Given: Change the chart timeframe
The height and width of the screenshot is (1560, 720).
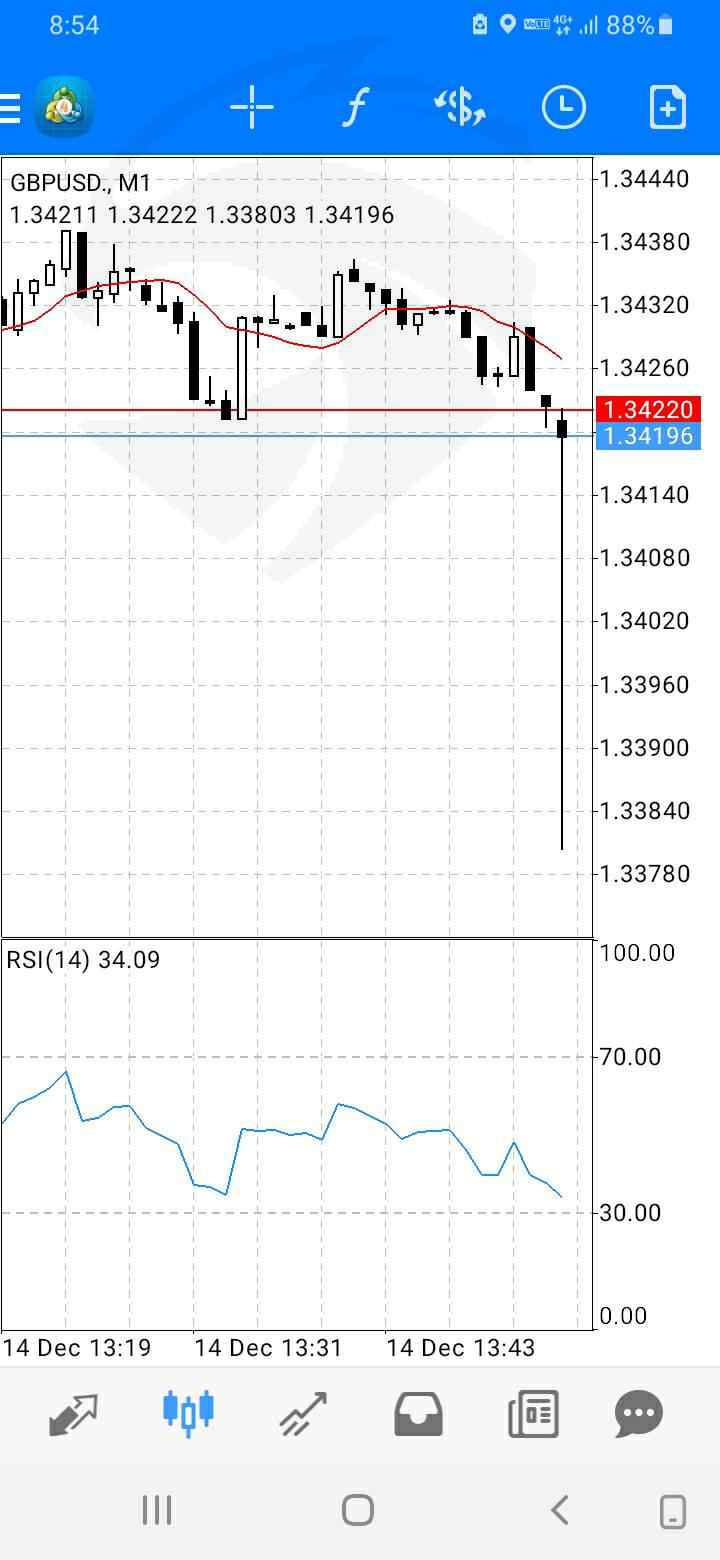Looking at the screenshot, I should (563, 107).
